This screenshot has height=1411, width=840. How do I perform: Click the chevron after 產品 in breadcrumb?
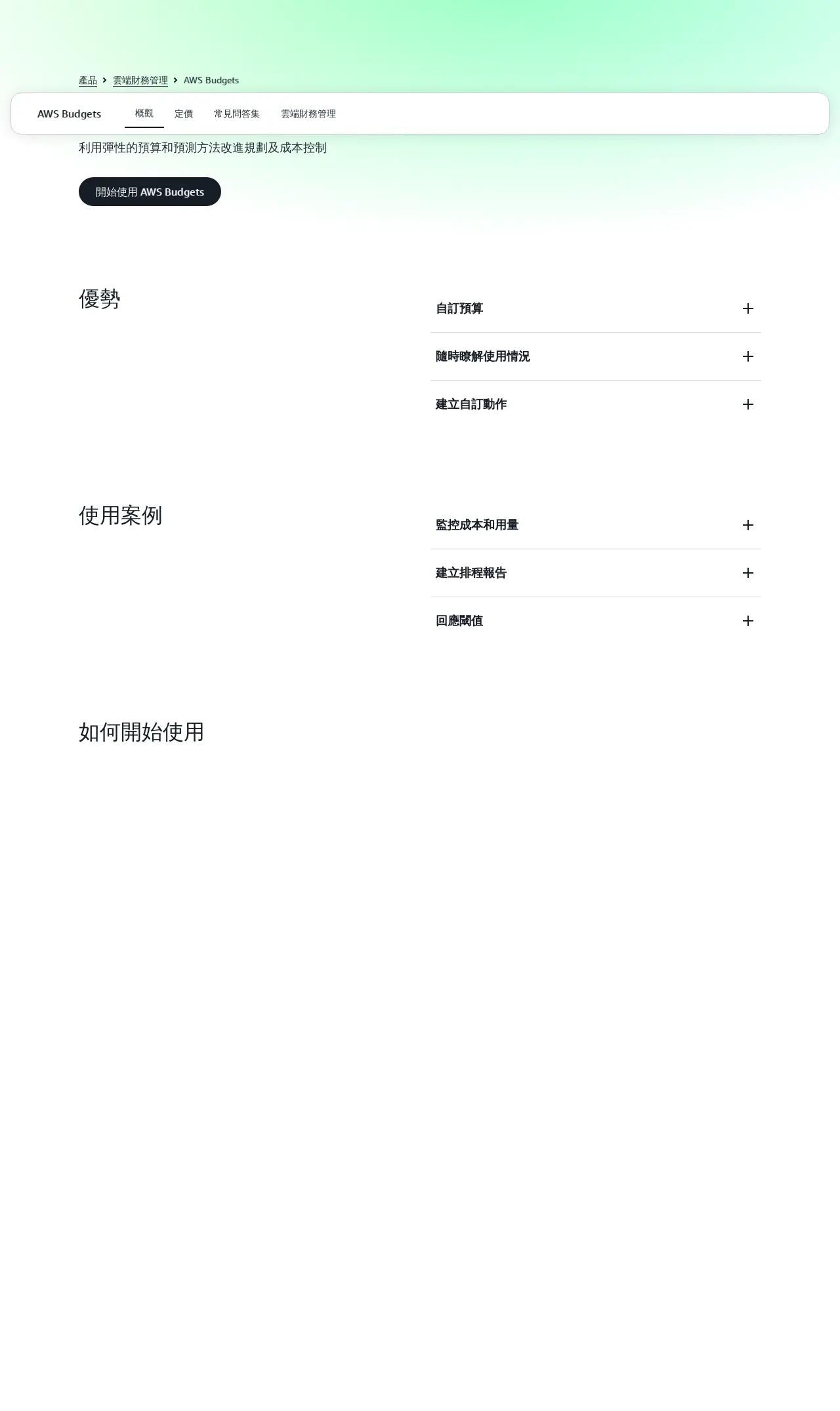tap(105, 80)
